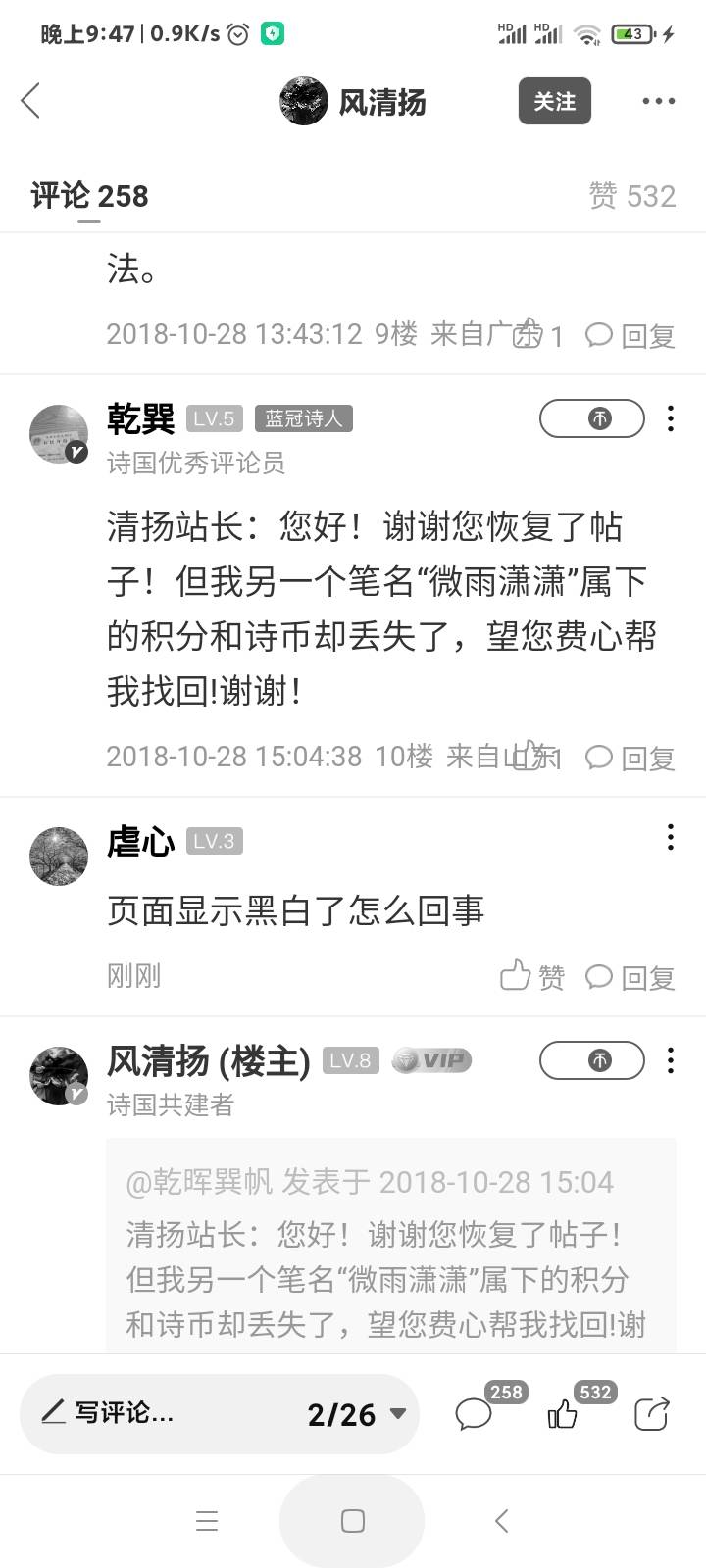This screenshot has height=1568, width=706.
Task: Tip 风清扬 (楼主) with coin button
Action: pyautogui.click(x=592, y=1060)
